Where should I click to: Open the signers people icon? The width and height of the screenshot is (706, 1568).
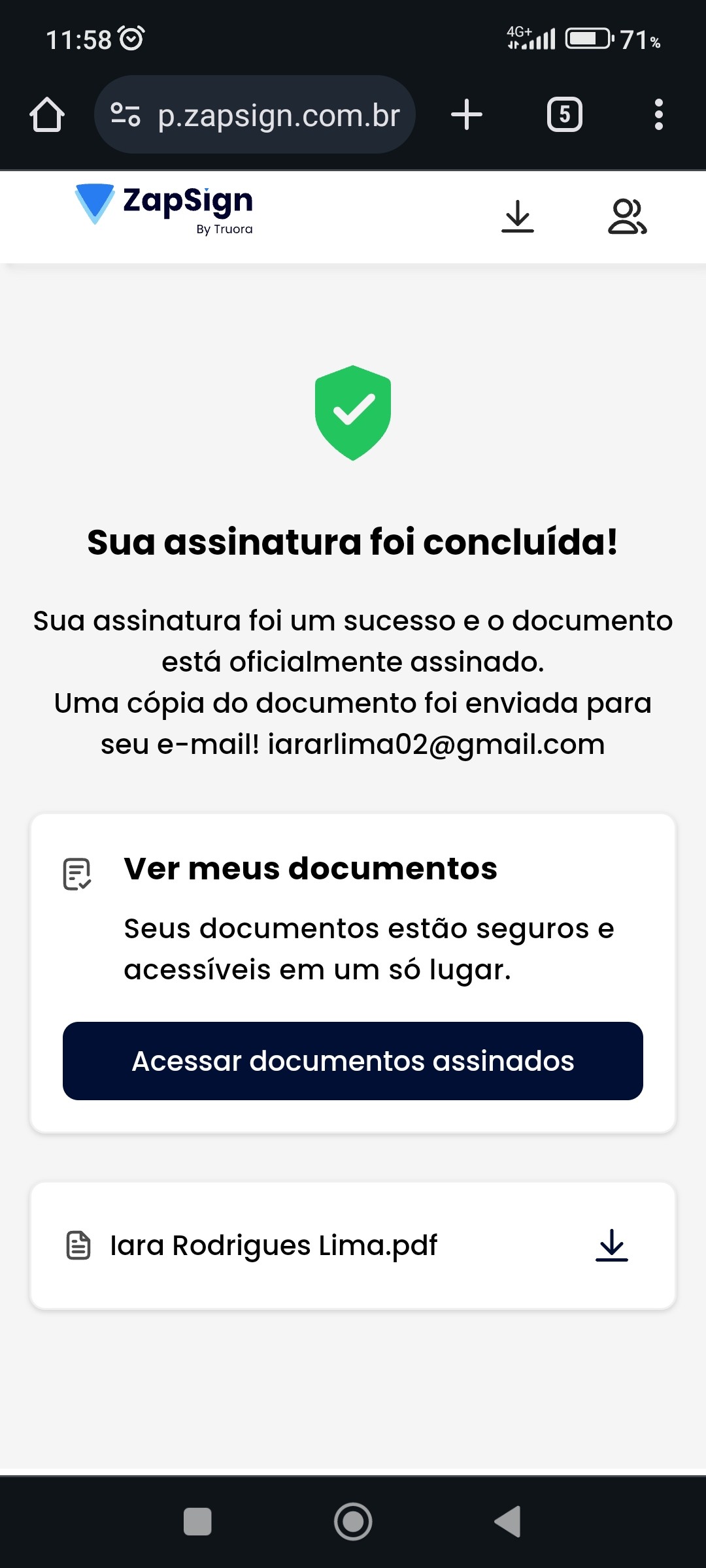click(627, 217)
